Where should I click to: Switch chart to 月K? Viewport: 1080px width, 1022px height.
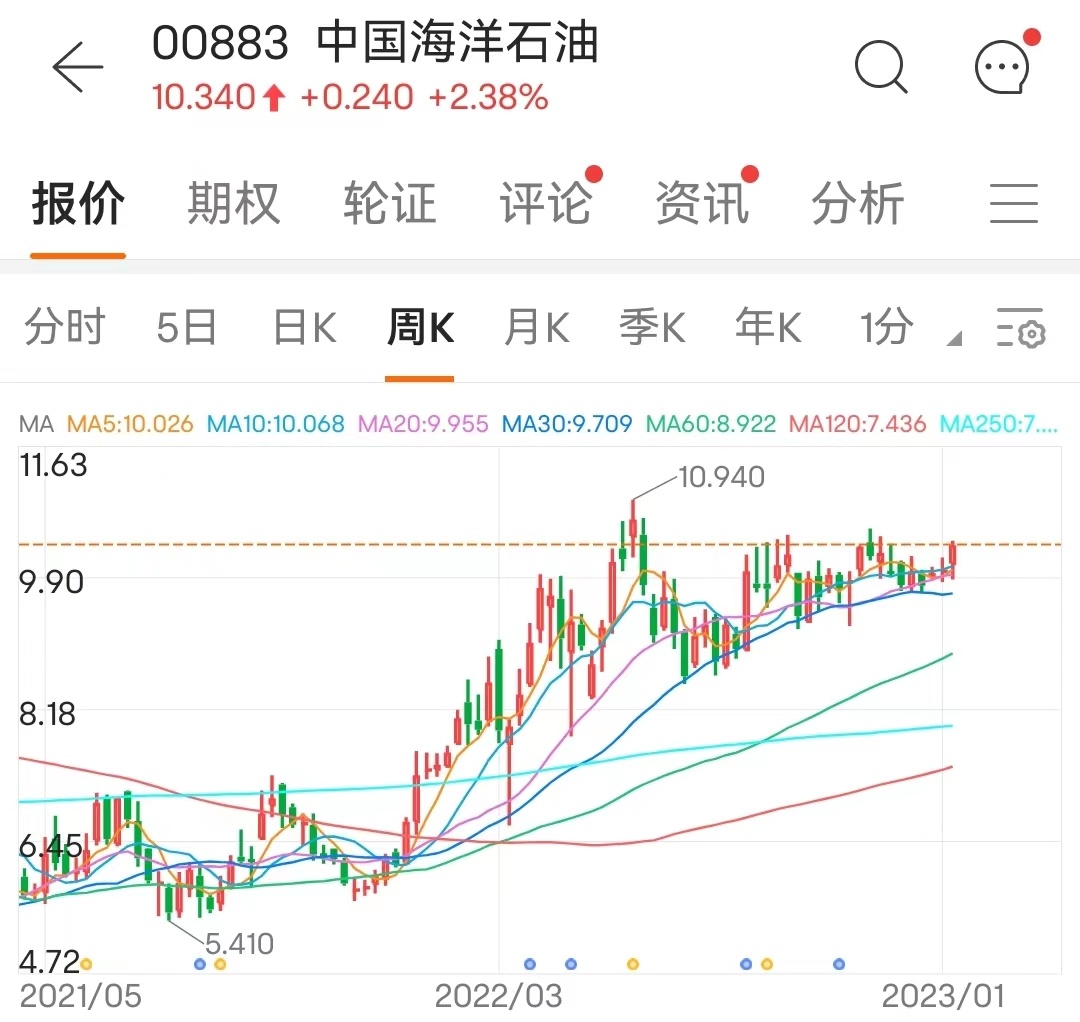[536, 327]
